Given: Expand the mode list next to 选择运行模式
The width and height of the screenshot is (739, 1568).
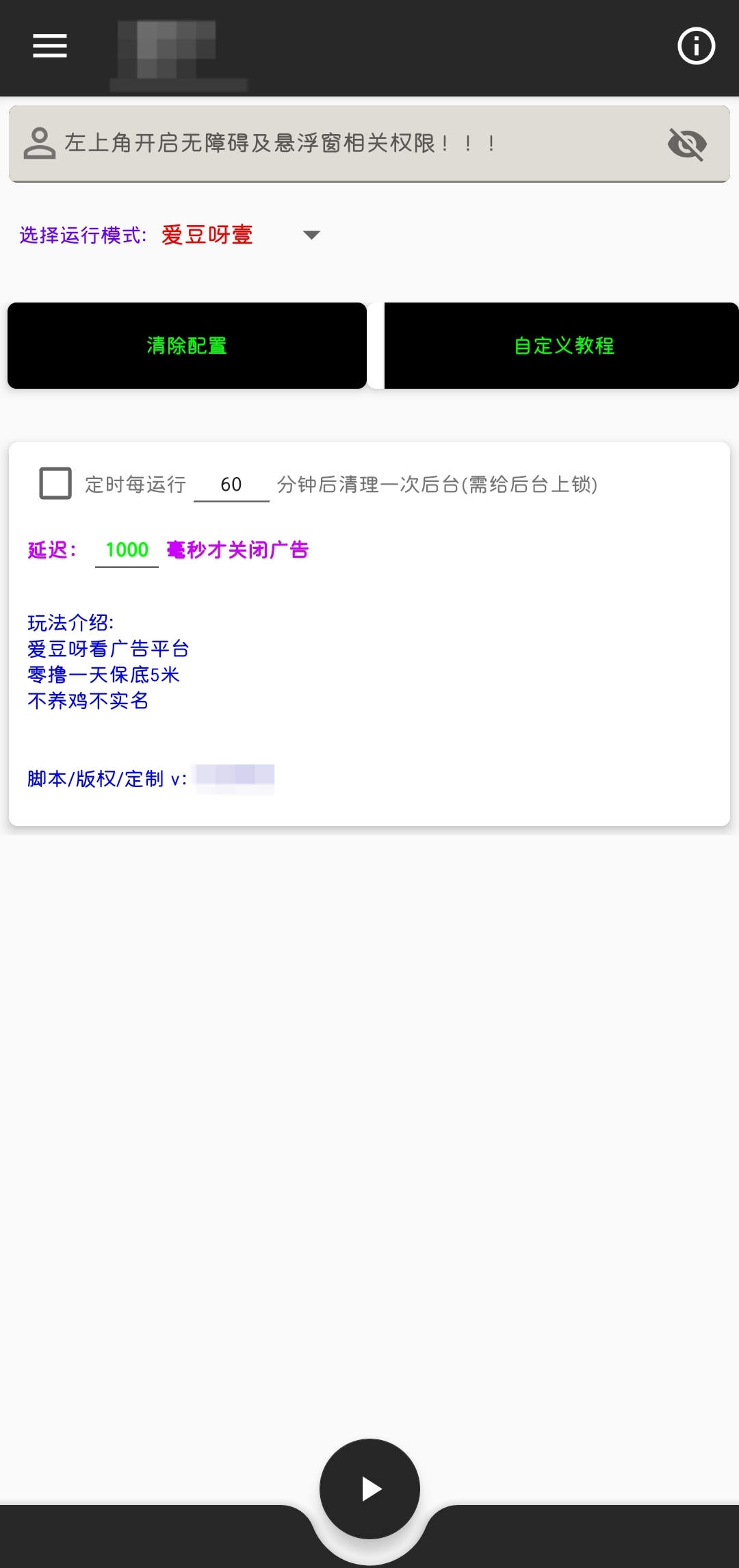Looking at the screenshot, I should tap(312, 235).
